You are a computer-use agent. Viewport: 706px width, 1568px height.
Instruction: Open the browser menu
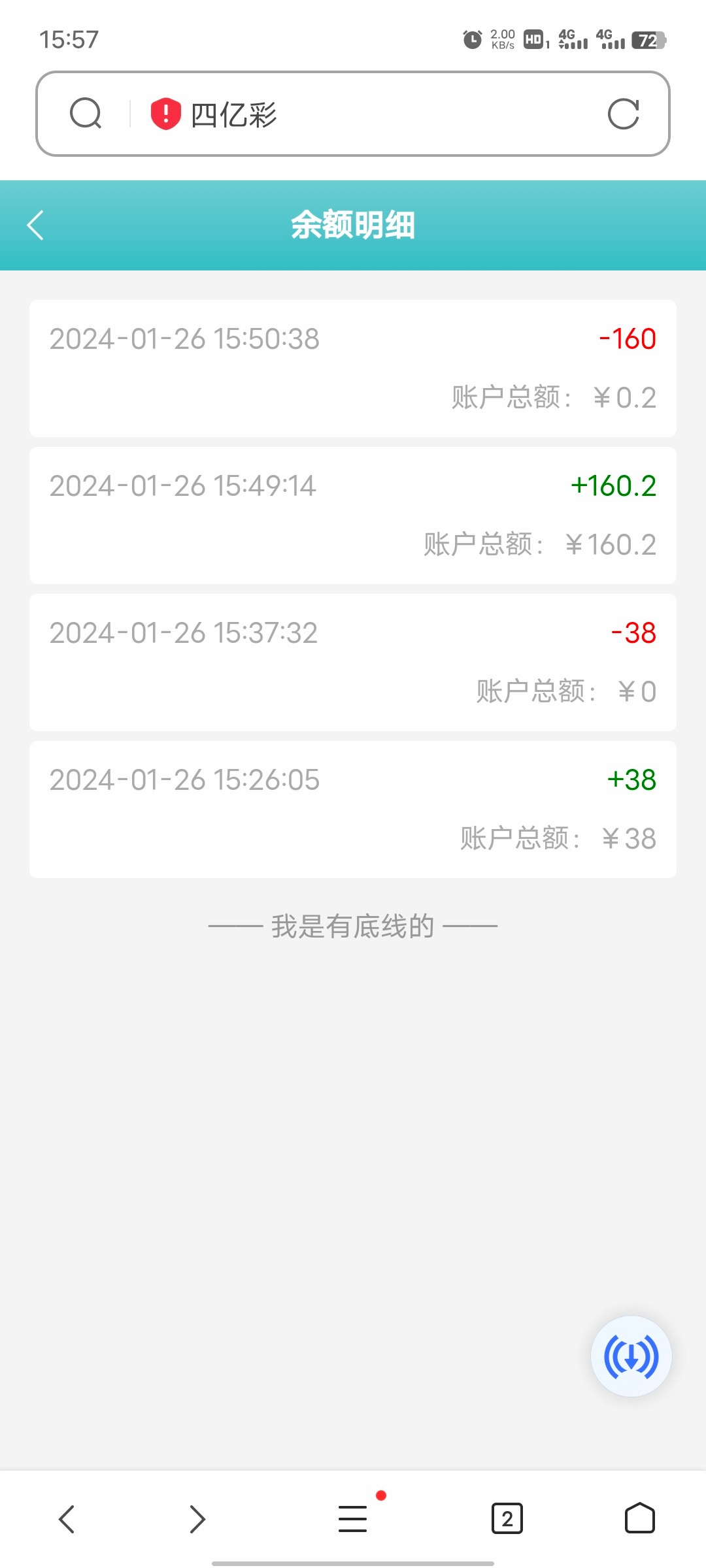353,1518
